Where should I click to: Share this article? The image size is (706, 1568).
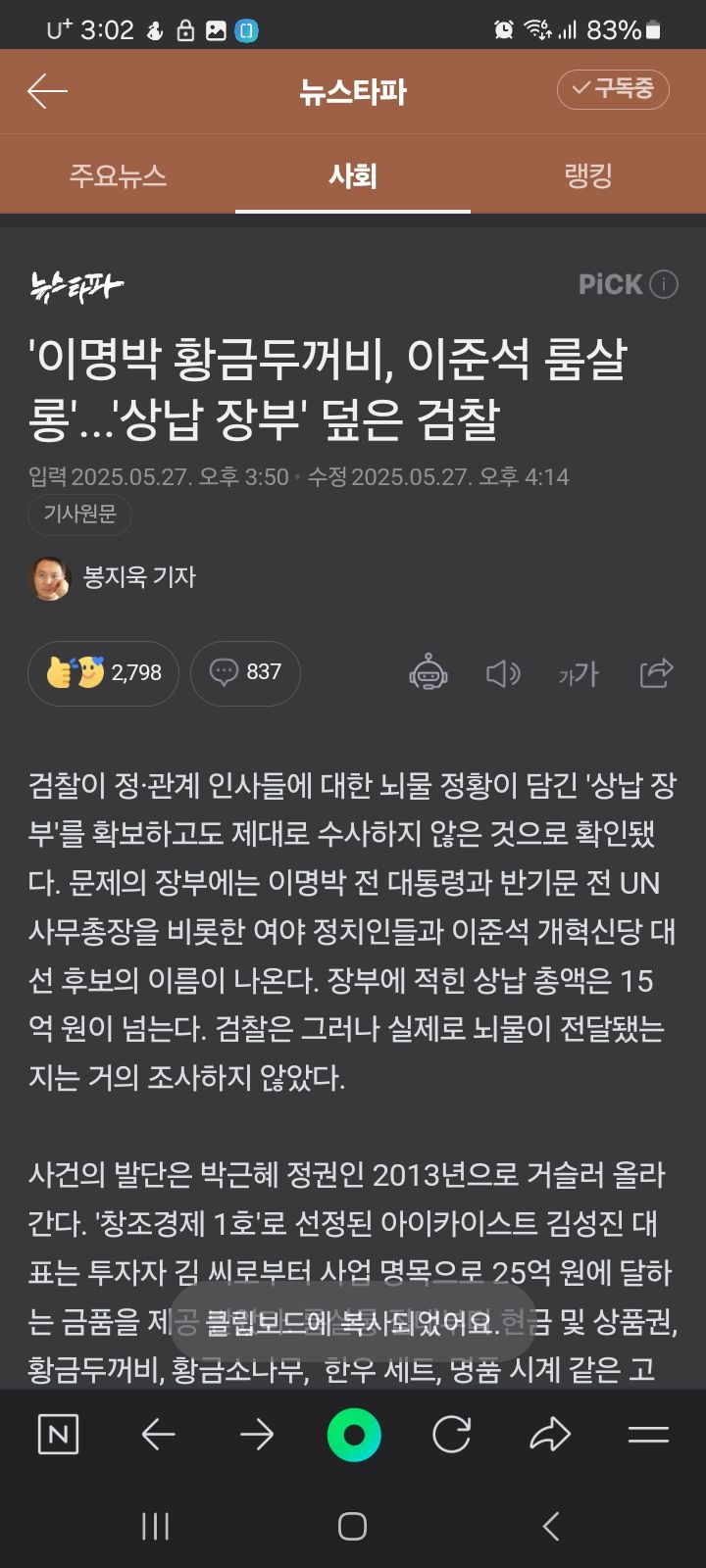point(656,673)
